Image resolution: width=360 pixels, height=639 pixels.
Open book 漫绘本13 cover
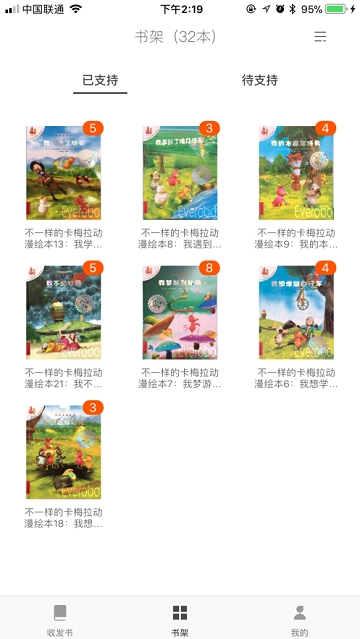pos(64,173)
